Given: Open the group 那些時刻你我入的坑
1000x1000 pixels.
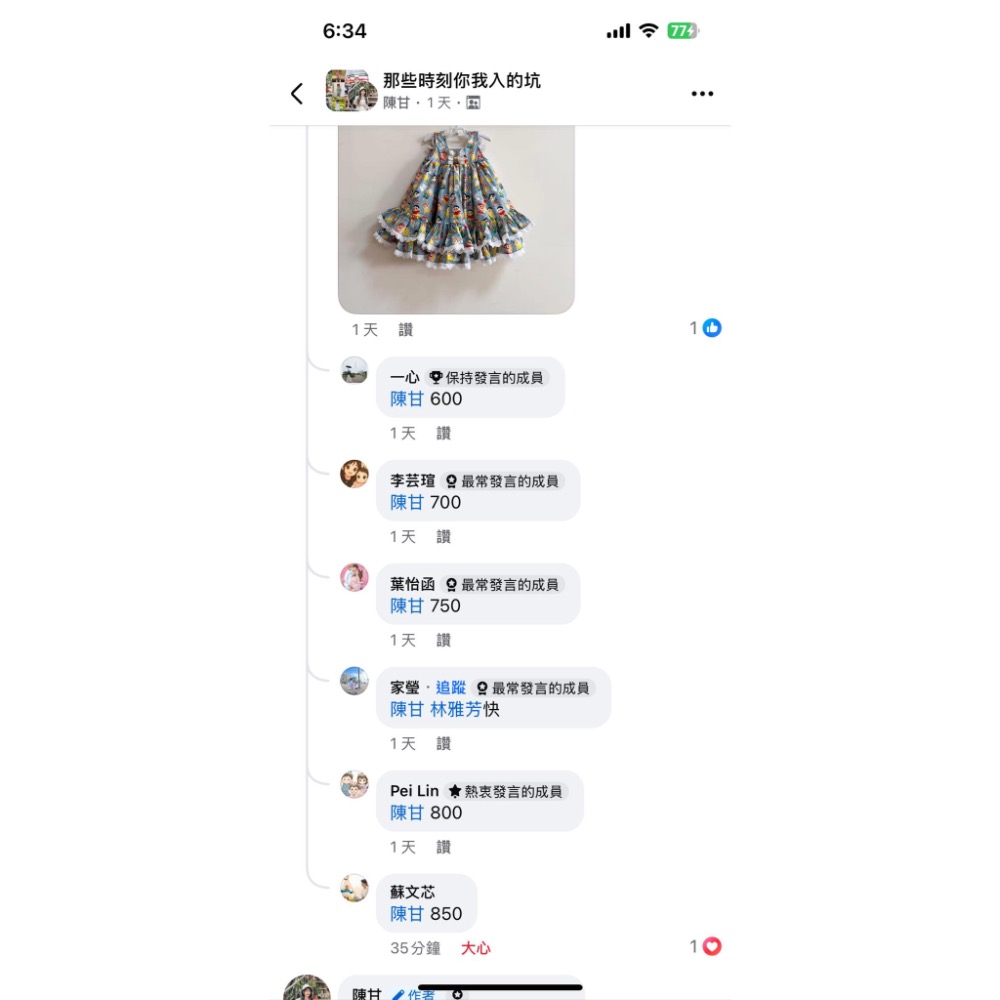Looking at the screenshot, I should coord(461,81).
